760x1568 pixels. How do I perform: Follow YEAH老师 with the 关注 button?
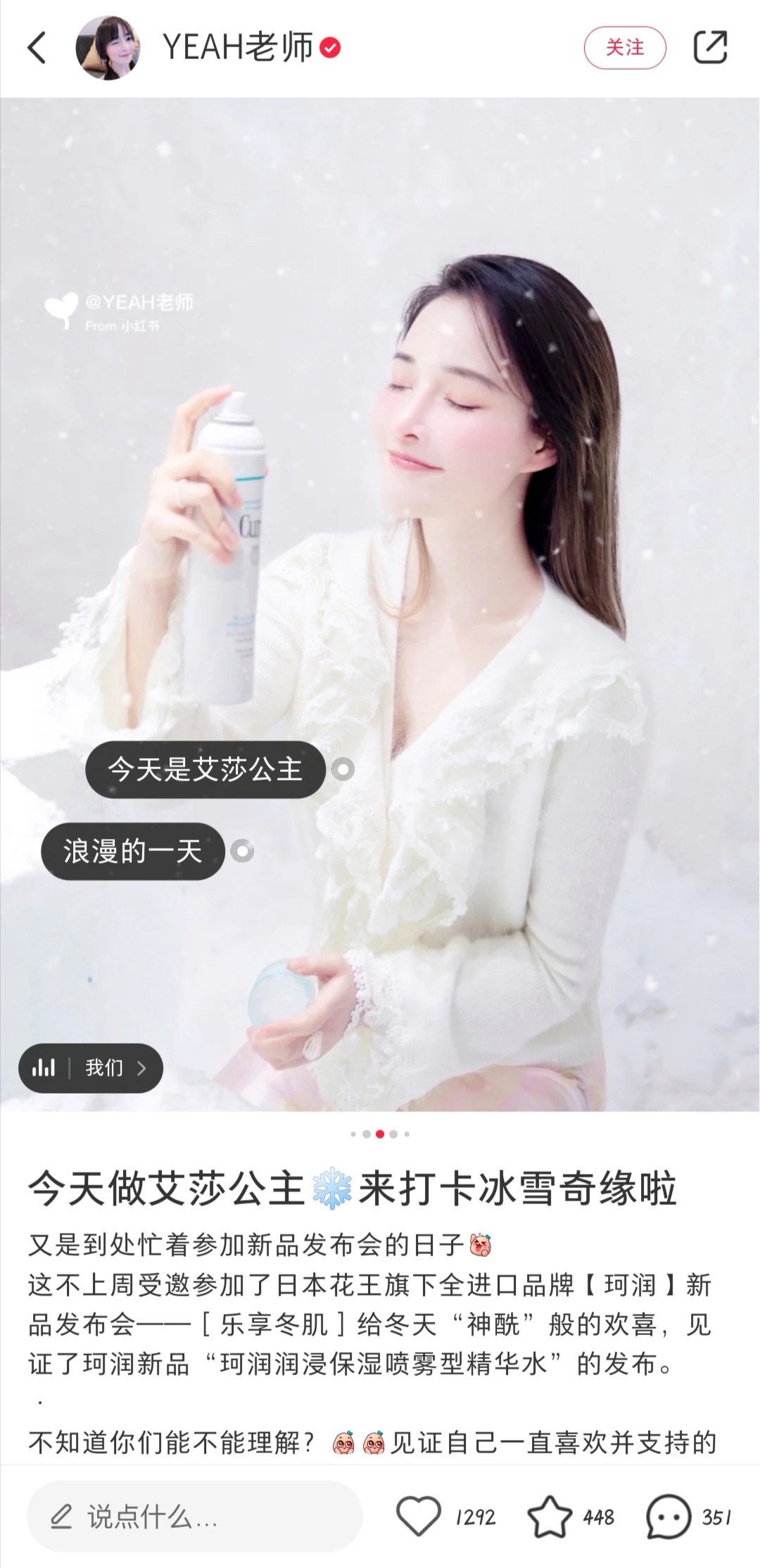tap(624, 48)
